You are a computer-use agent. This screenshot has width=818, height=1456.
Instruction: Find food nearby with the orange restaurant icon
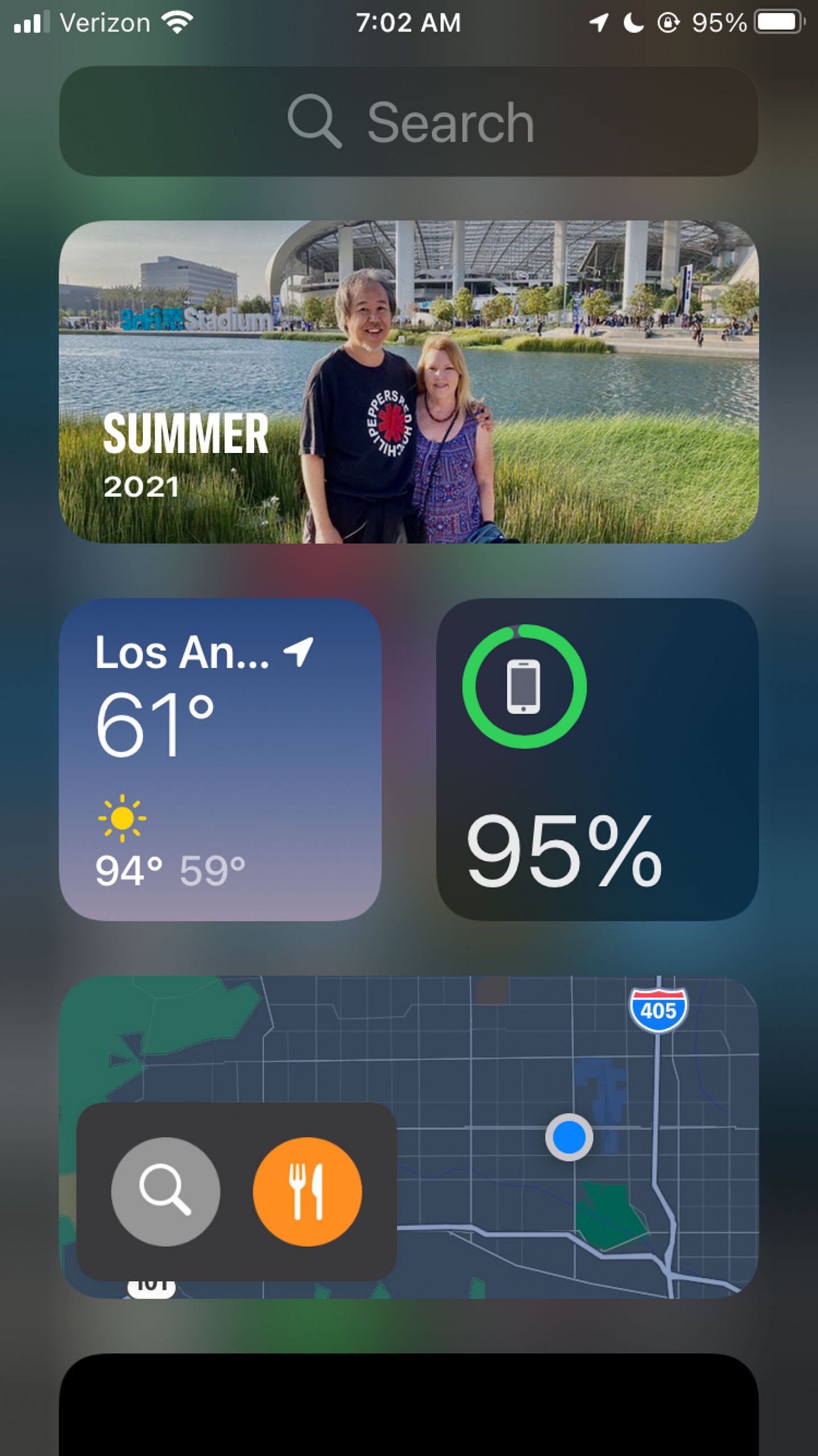click(307, 1192)
